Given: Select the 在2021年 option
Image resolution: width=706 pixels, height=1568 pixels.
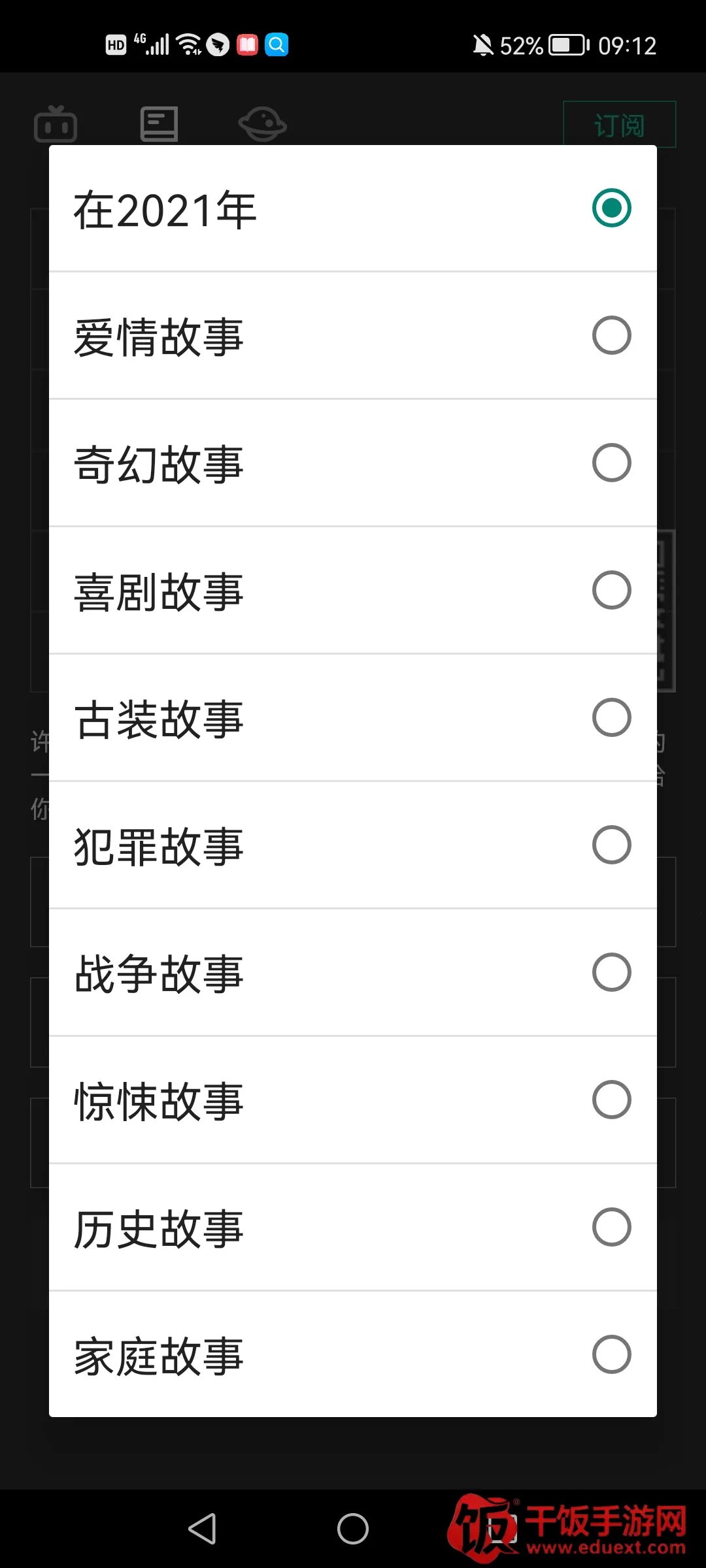Looking at the screenshot, I should [x=353, y=209].
